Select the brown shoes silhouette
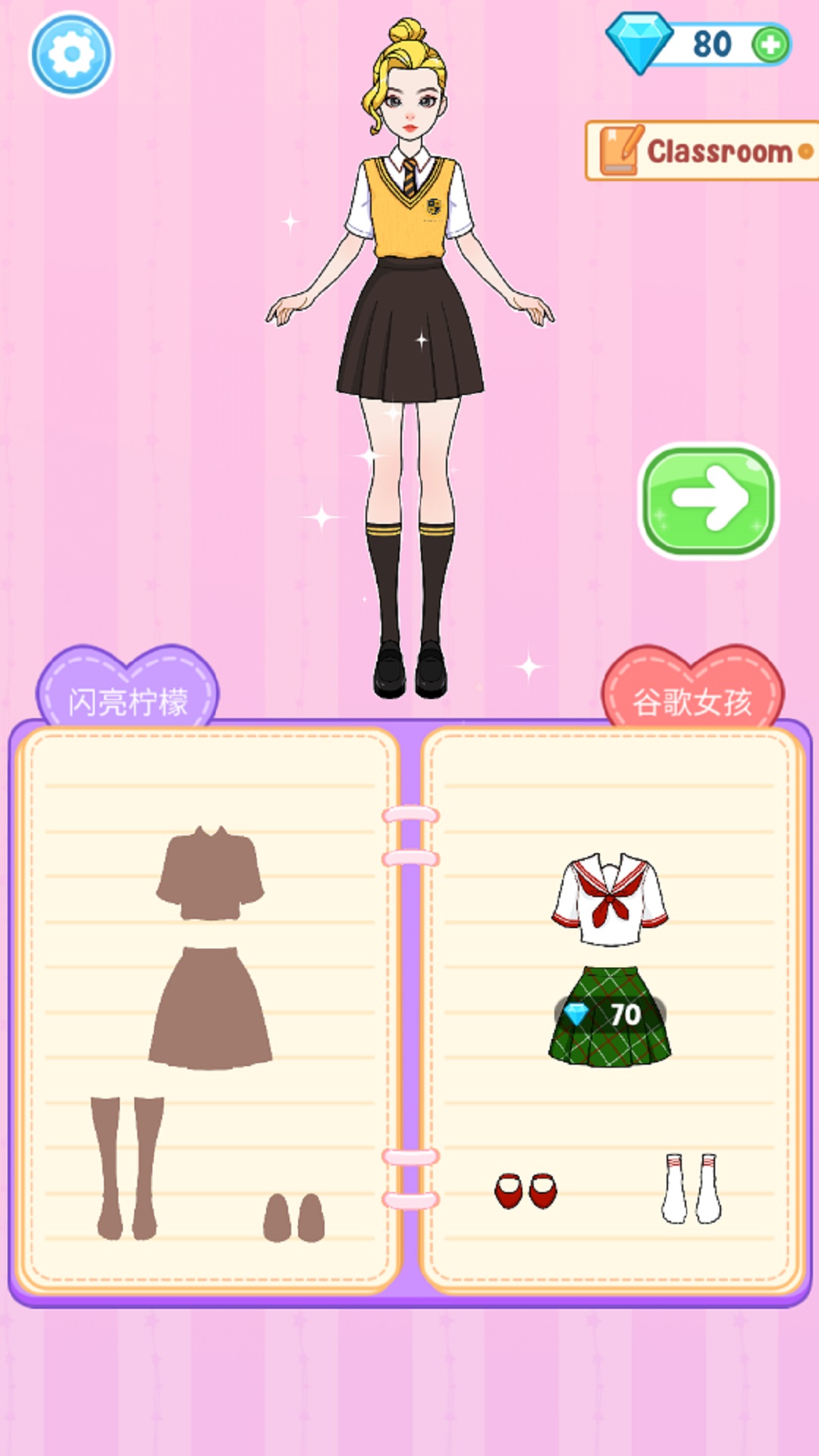The width and height of the screenshot is (819, 1456). click(x=294, y=1218)
